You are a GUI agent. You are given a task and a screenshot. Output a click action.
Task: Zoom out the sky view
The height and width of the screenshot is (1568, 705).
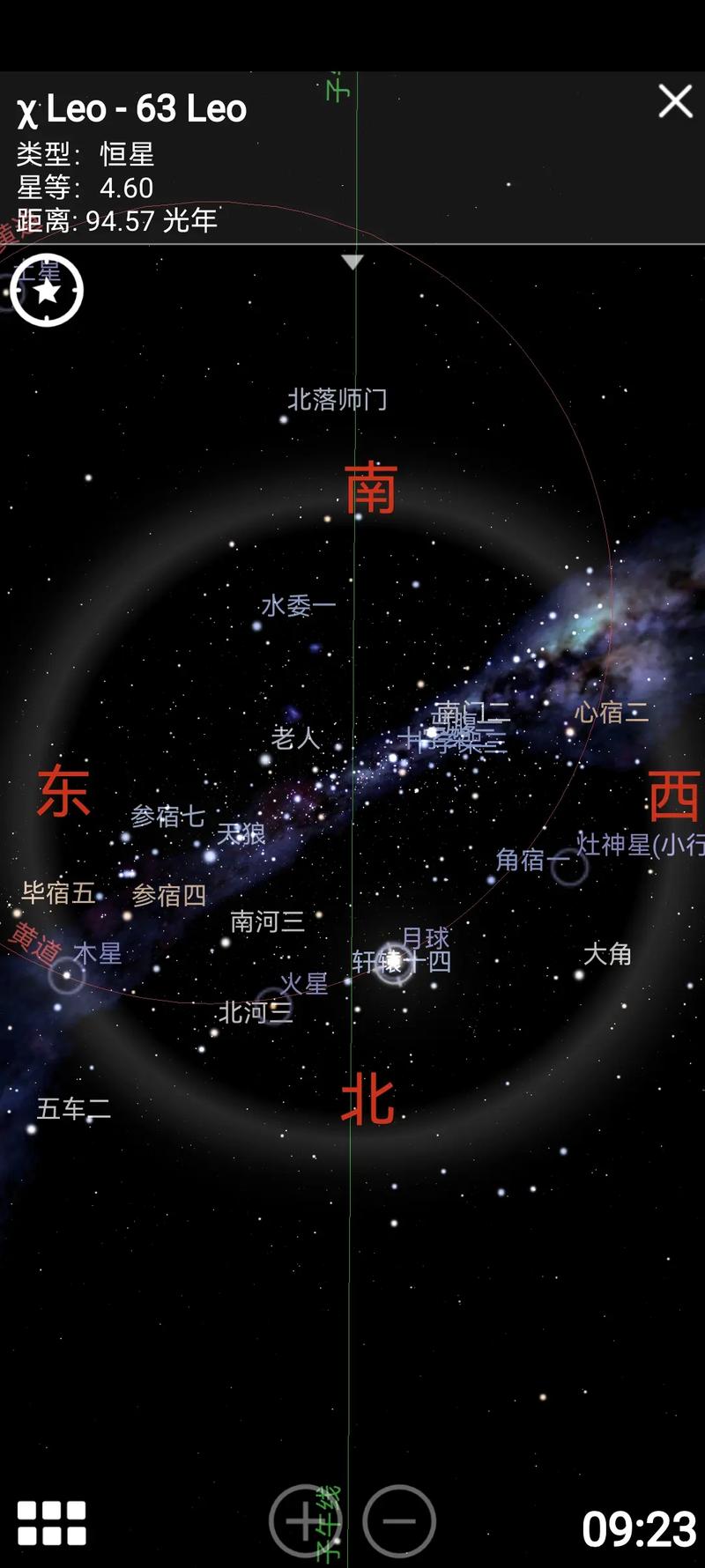(x=400, y=1520)
